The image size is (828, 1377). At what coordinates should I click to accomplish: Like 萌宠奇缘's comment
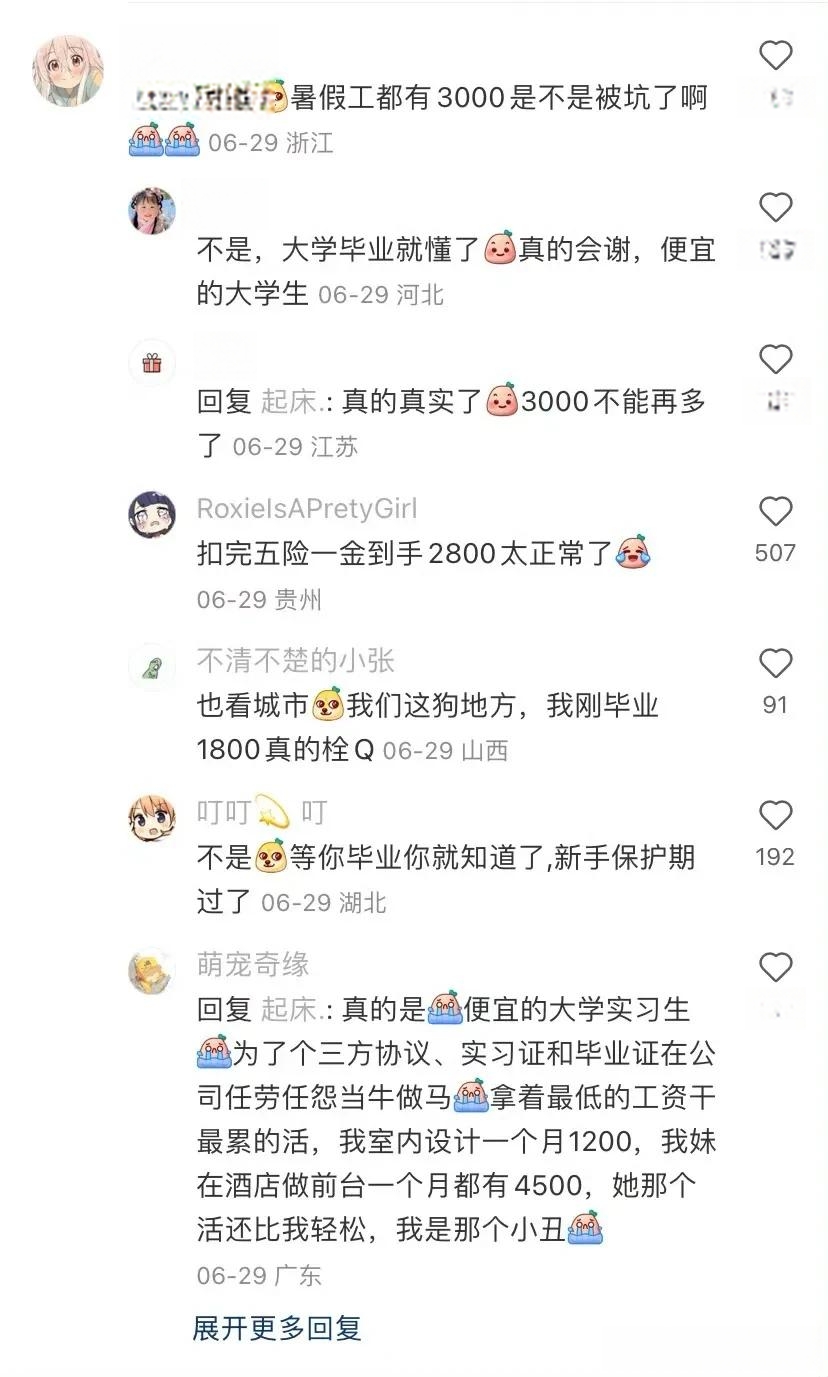pos(776,968)
